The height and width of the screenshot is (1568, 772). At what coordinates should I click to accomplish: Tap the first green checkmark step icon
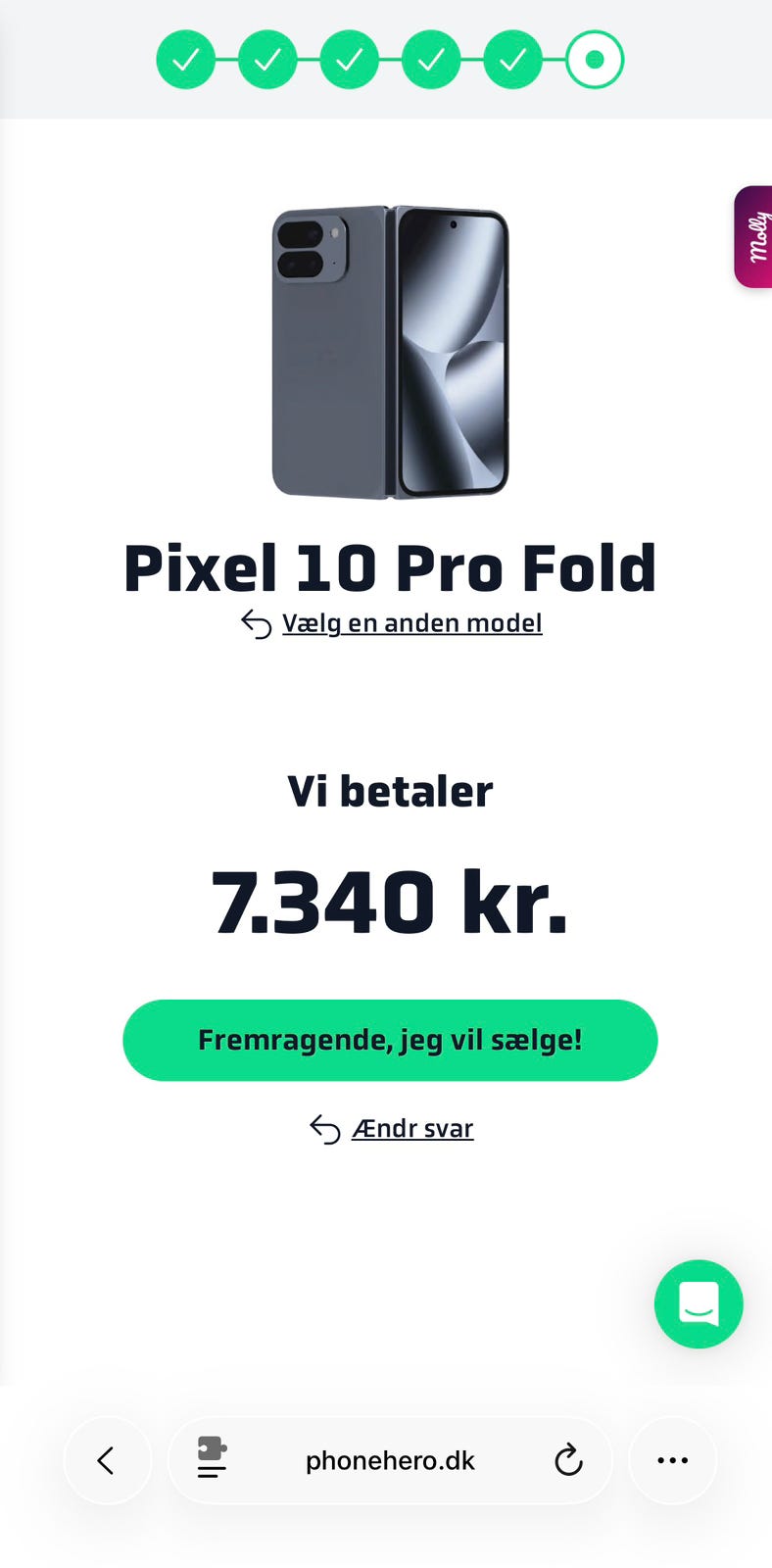(186, 59)
